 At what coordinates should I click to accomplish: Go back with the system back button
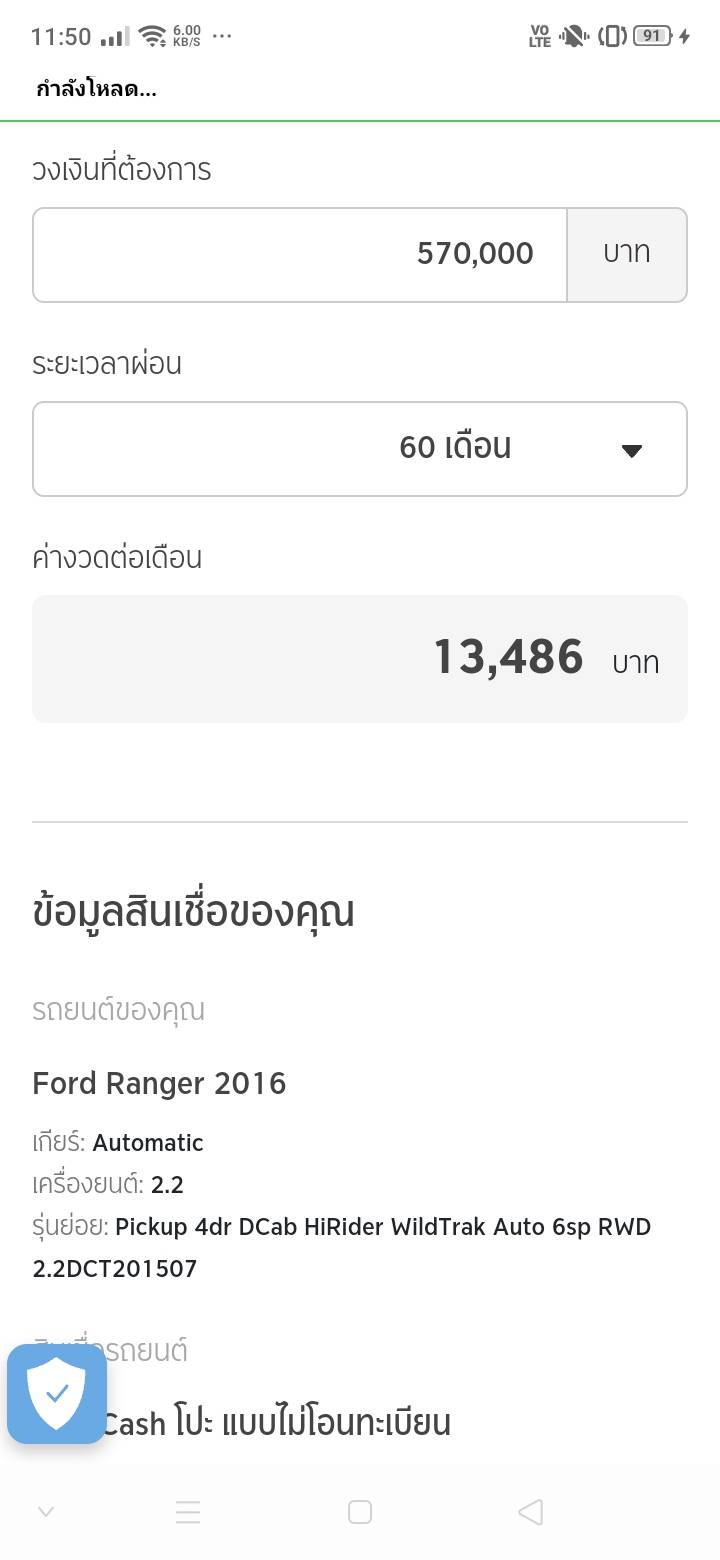point(531,1512)
